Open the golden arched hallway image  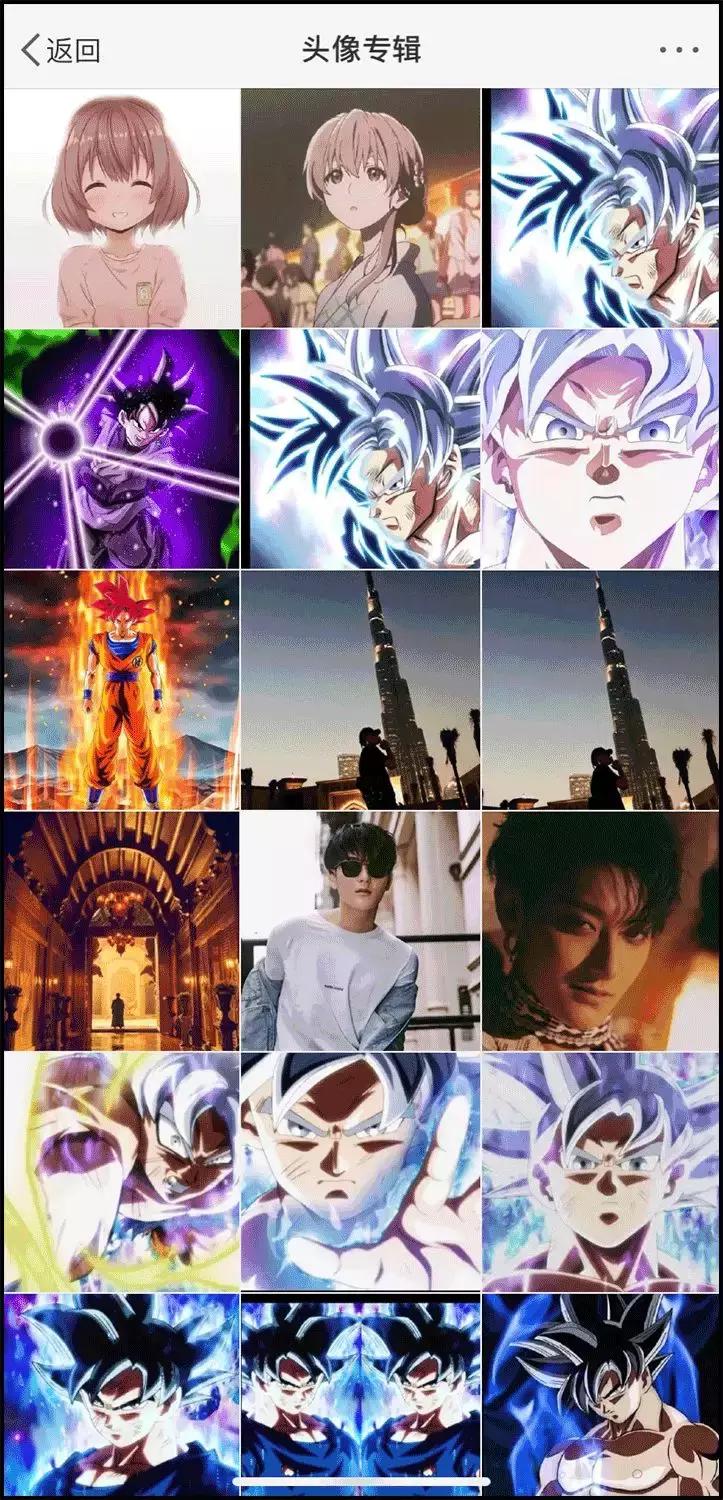(122, 931)
